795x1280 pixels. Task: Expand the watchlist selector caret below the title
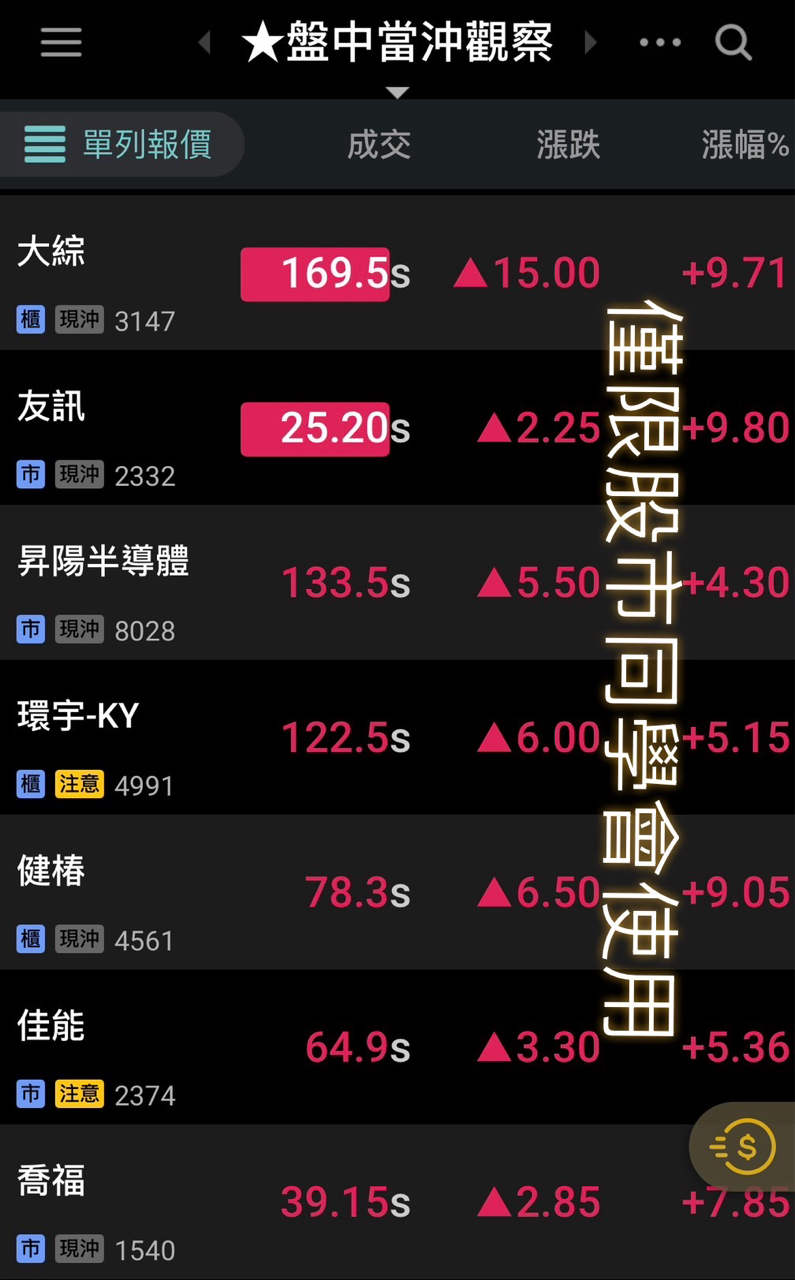click(x=397, y=92)
